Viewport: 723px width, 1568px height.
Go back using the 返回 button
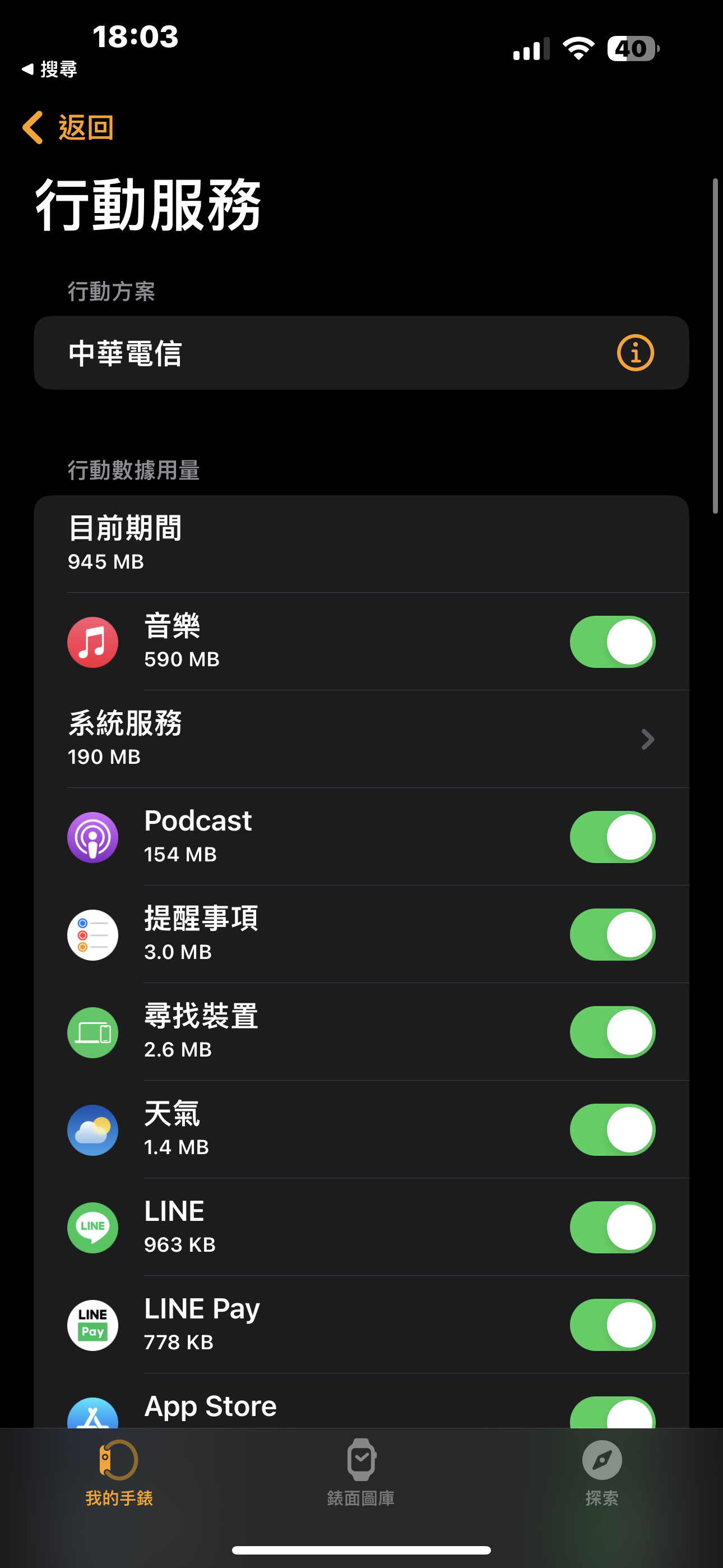pos(68,127)
